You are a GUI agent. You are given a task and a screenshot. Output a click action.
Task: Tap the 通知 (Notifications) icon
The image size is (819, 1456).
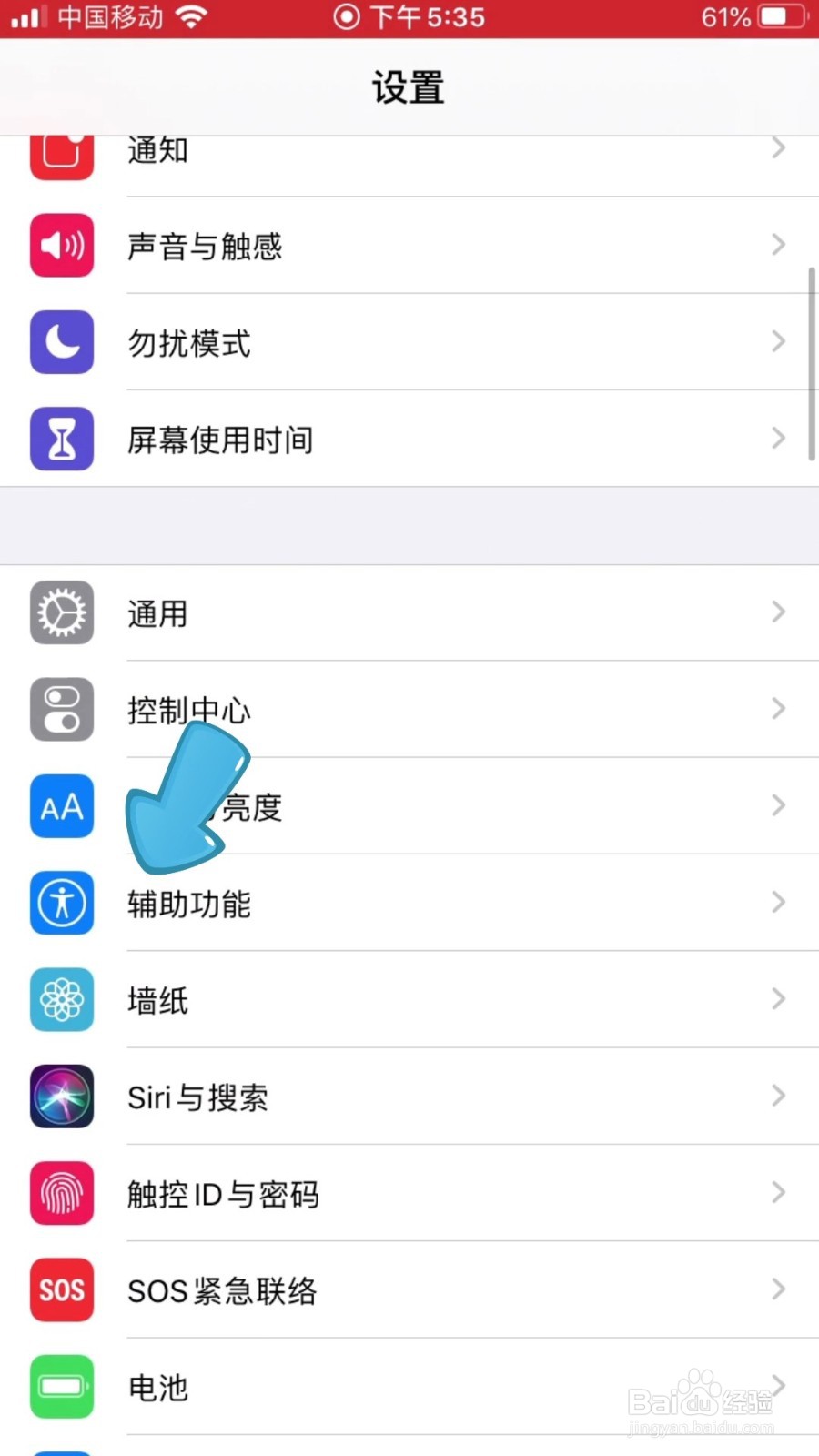click(61, 153)
